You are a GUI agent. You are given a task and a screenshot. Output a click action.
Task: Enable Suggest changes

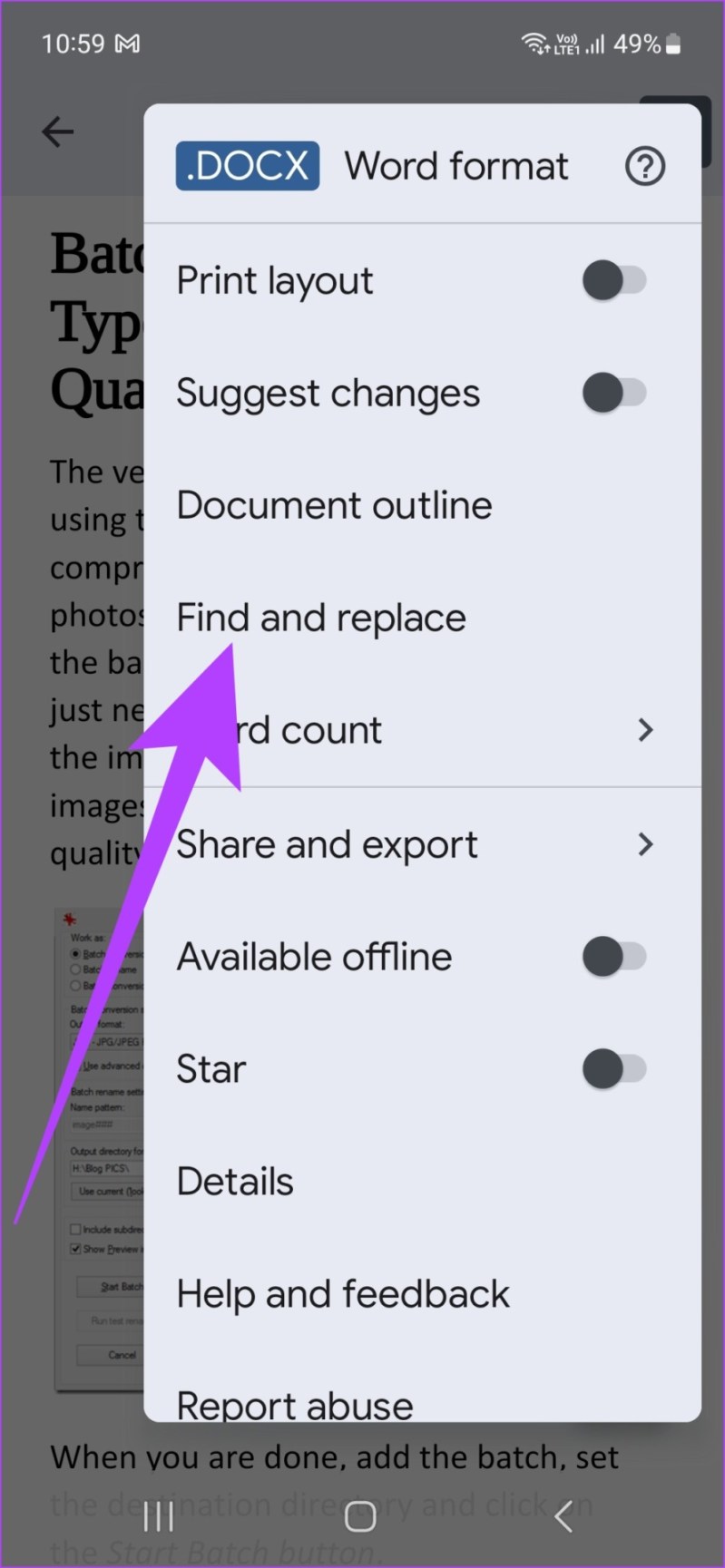coord(614,393)
